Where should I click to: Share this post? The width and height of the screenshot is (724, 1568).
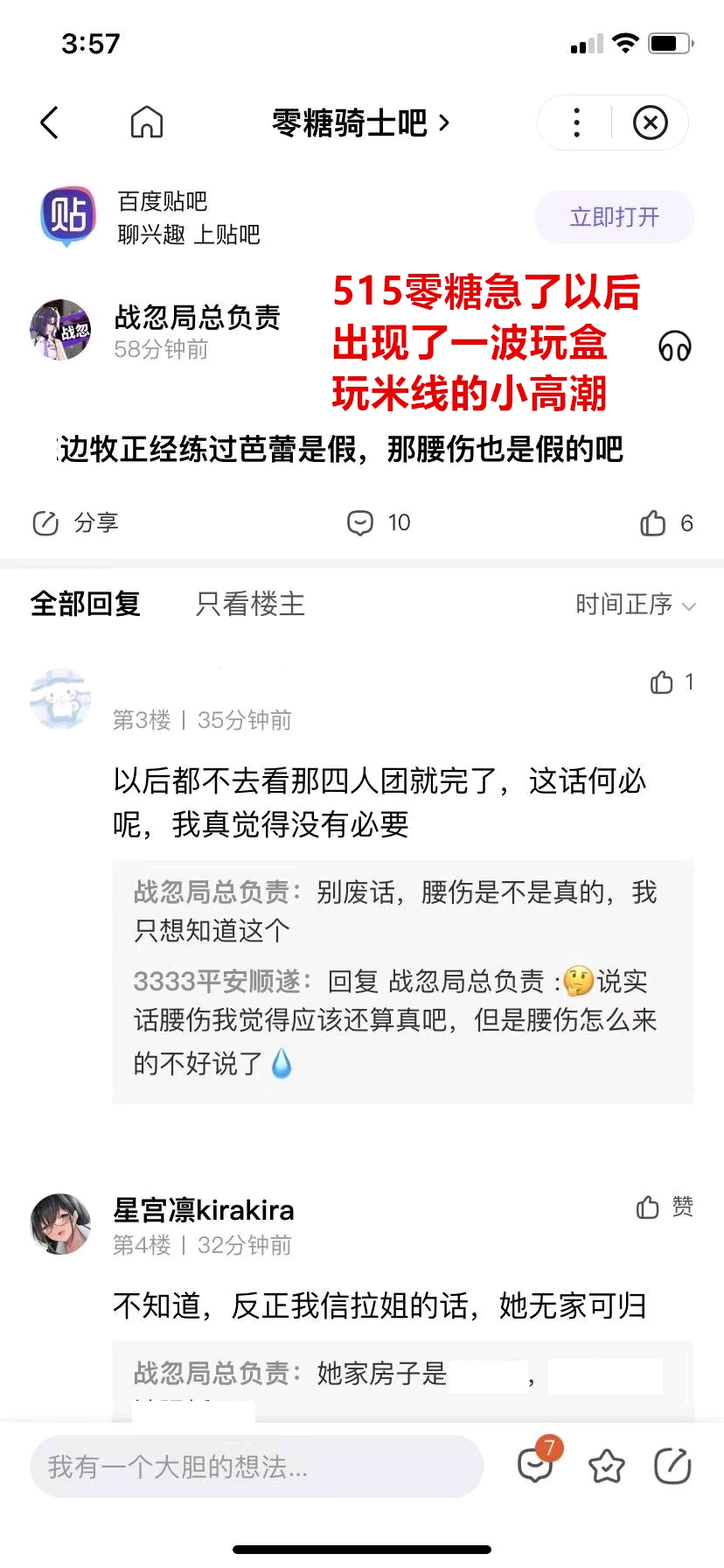[x=75, y=523]
